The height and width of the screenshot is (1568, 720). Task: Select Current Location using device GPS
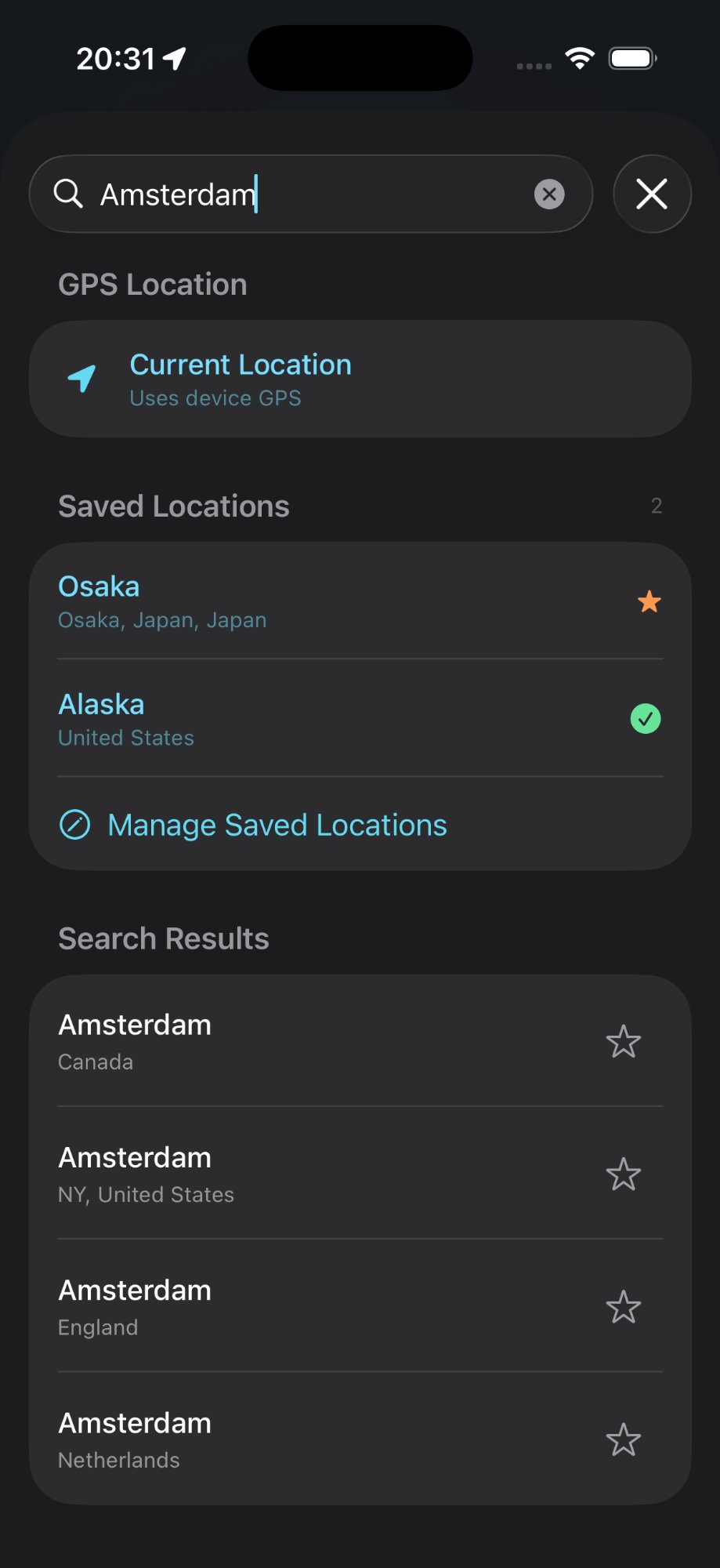(x=313, y=378)
